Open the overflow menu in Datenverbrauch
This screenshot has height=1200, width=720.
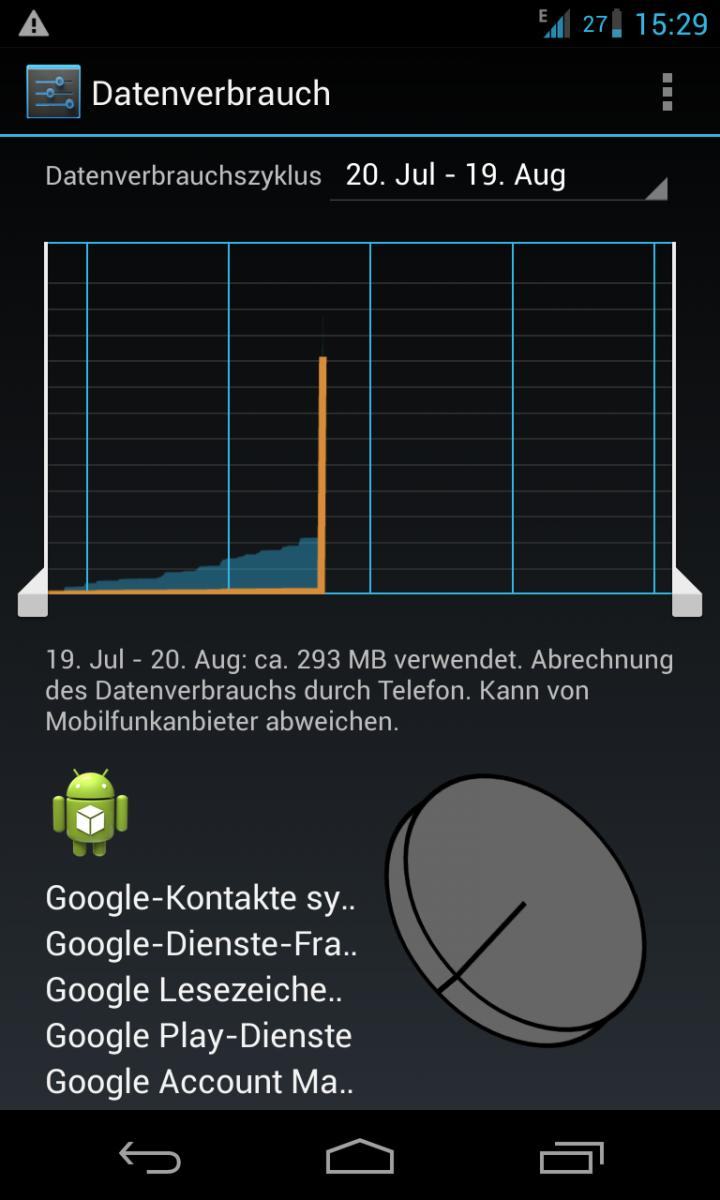pyautogui.click(x=667, y=92)
